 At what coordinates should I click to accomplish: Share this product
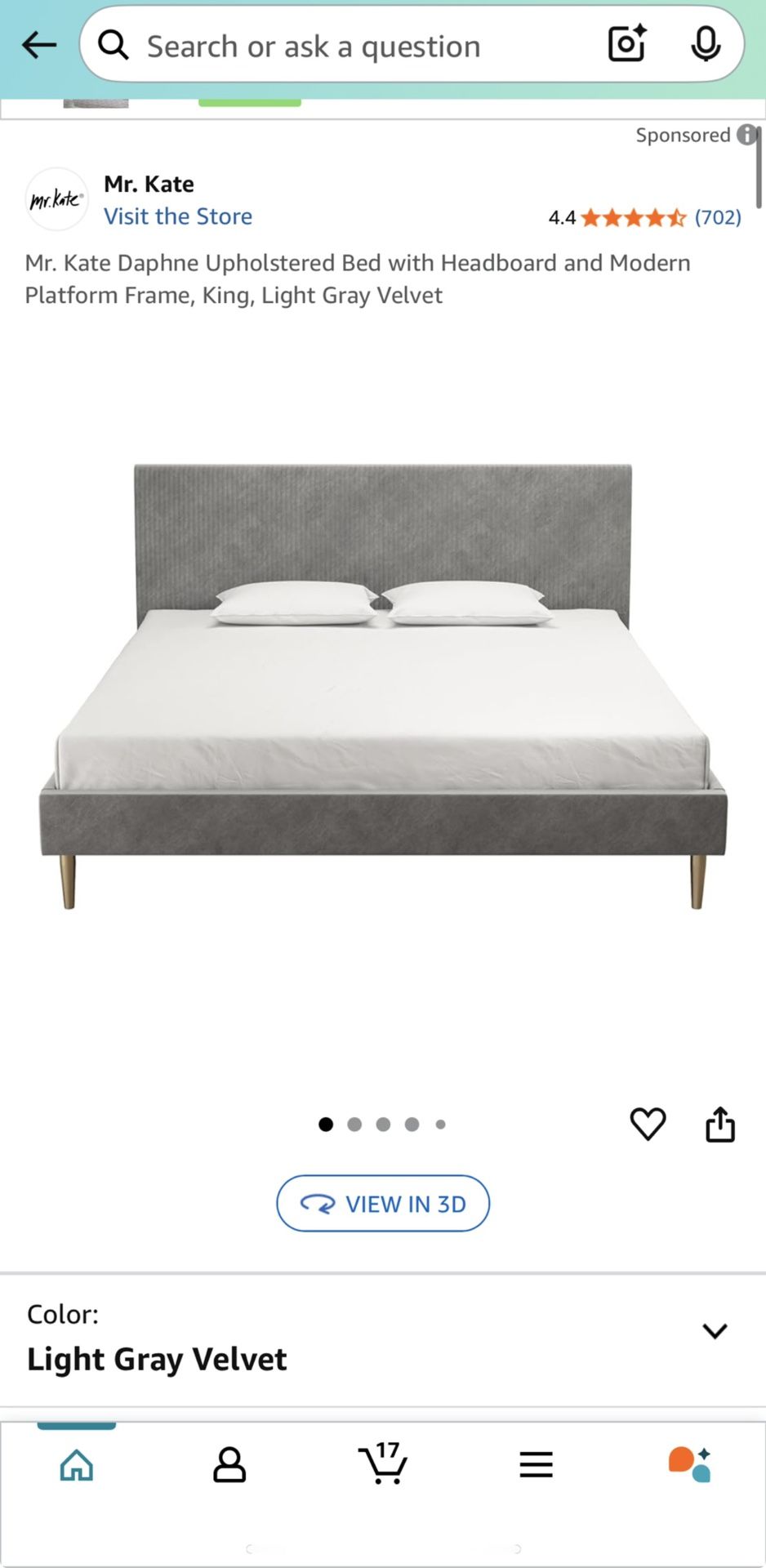coord(719,1125)
